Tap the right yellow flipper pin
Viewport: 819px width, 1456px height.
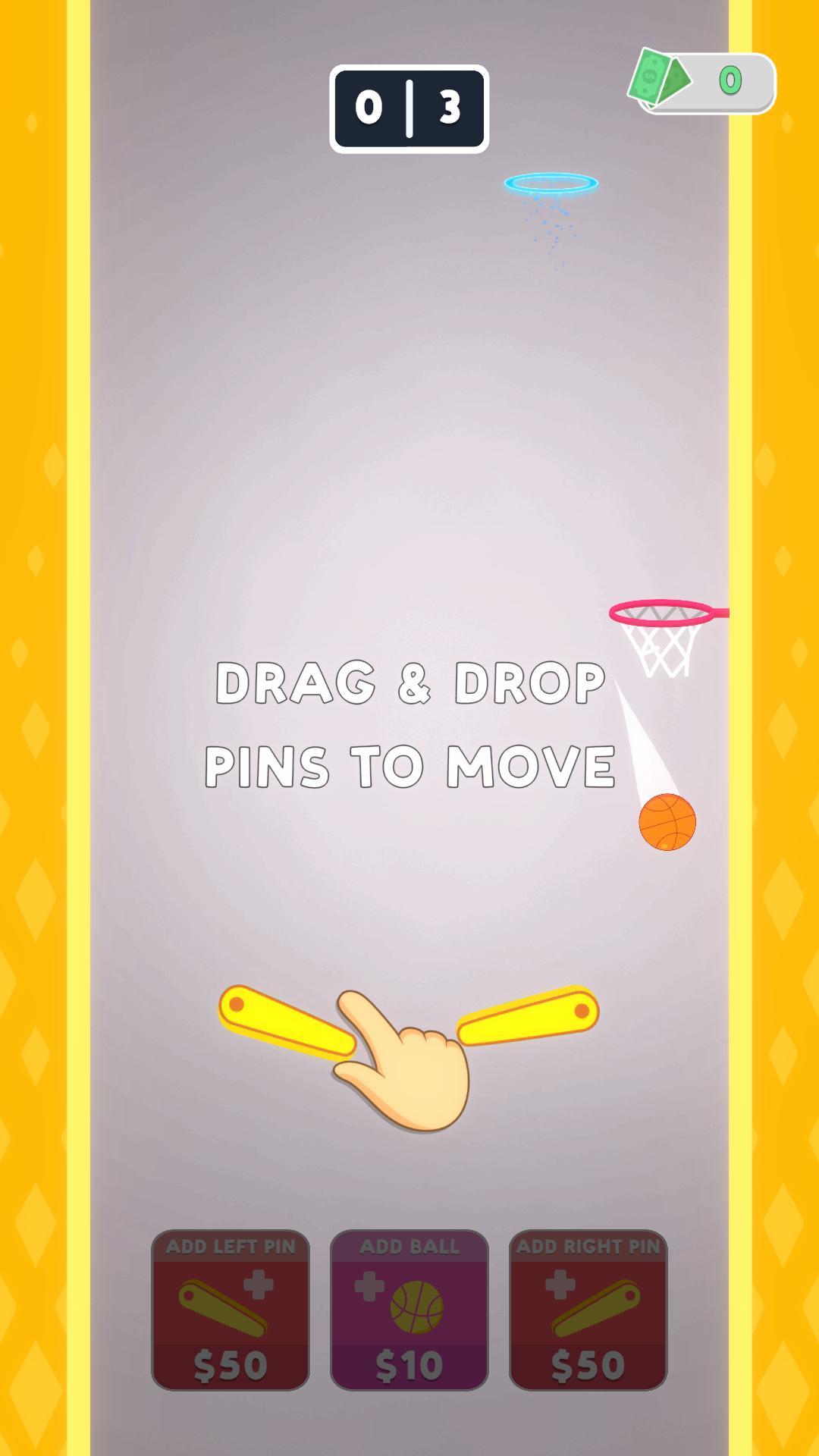click(x=528, y=1015)
